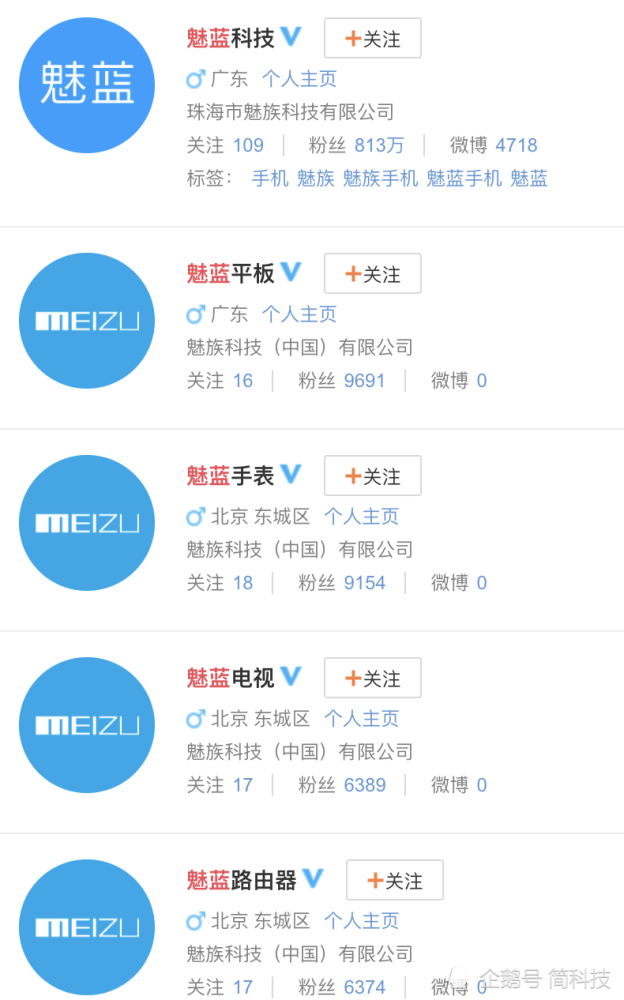The width and height of the screenshot is (624, 1000).
Task: Open the 魅蓝平板 account name
Action: 230,273
